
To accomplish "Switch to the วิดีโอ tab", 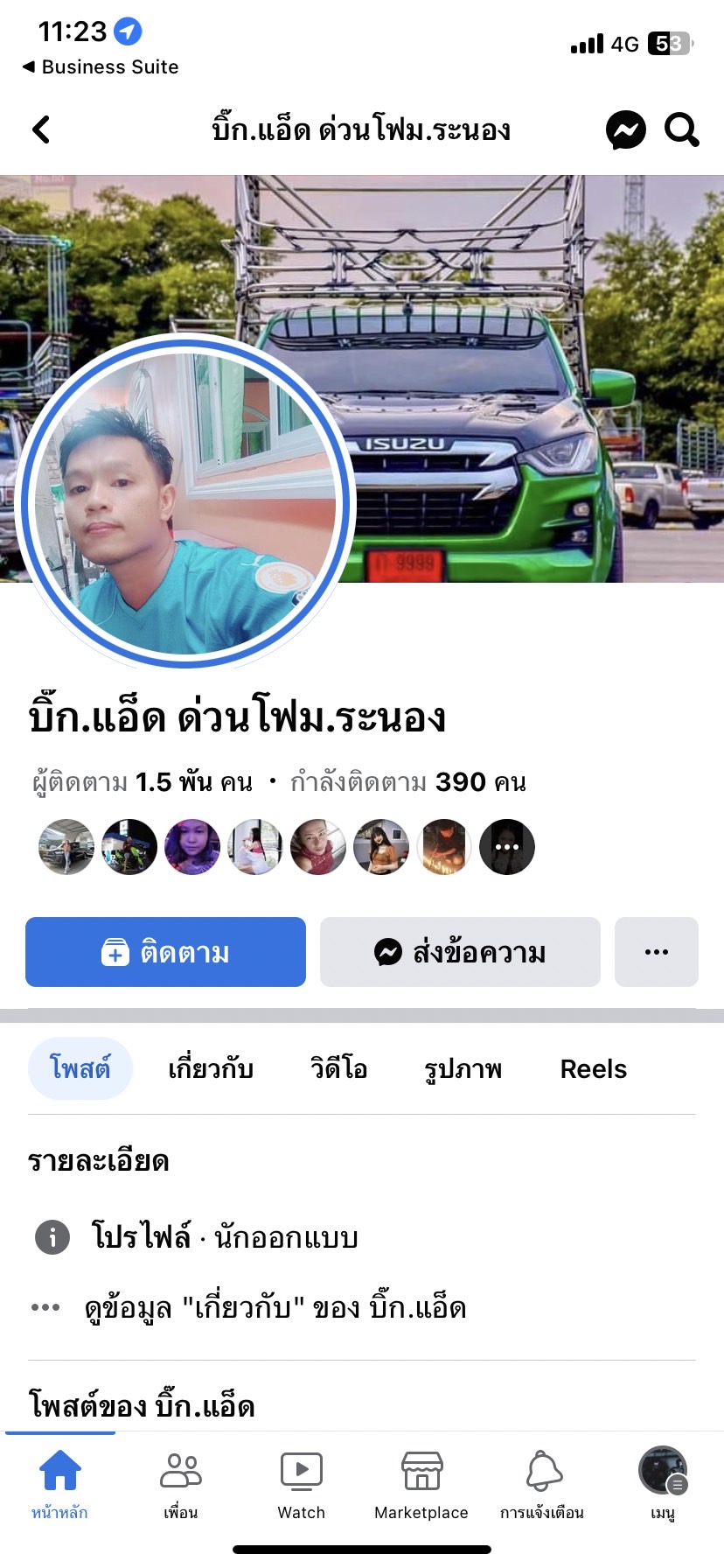I will coord(338,1068).
